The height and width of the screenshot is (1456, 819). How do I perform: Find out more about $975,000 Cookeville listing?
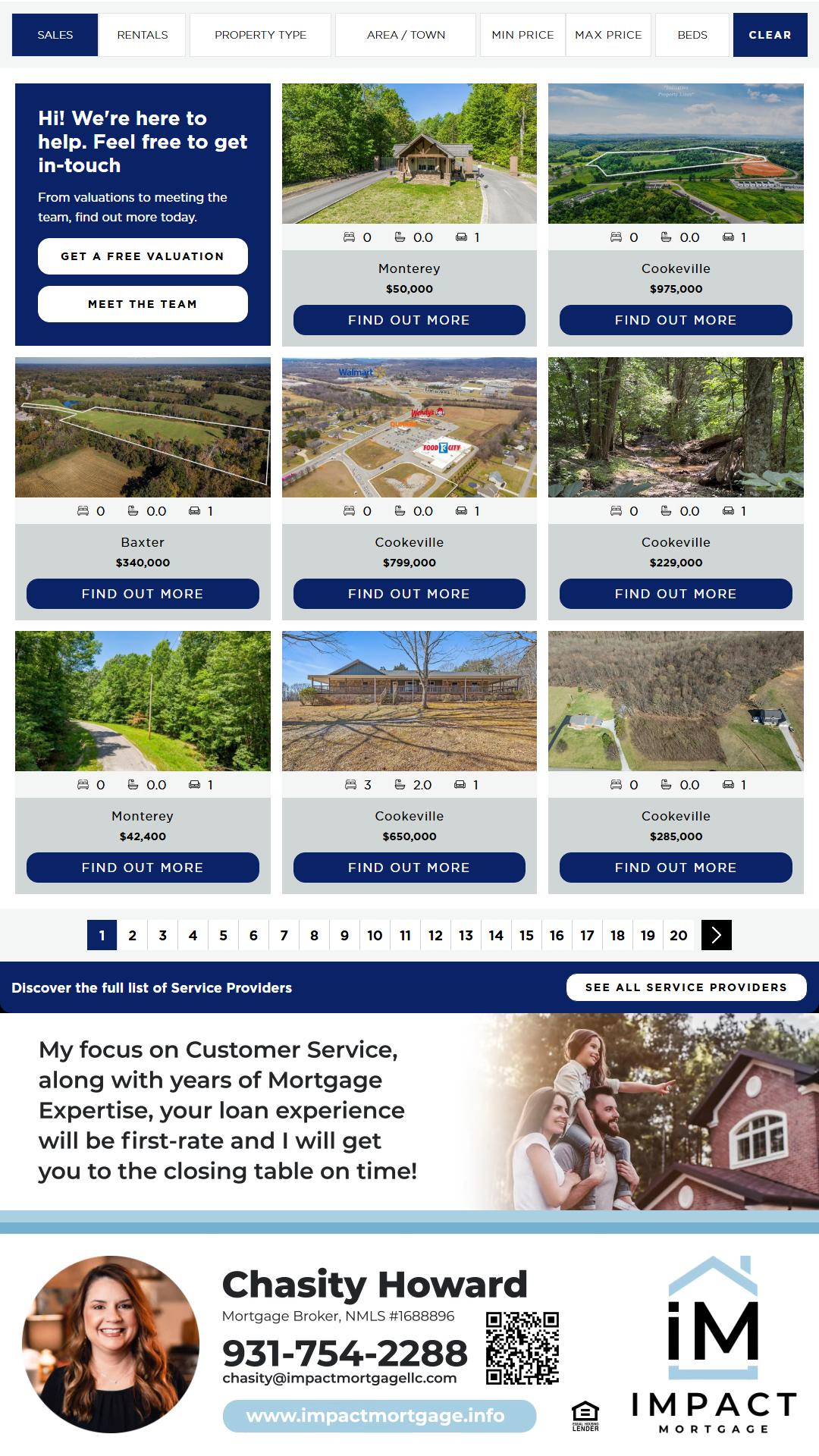click(676, 320)
